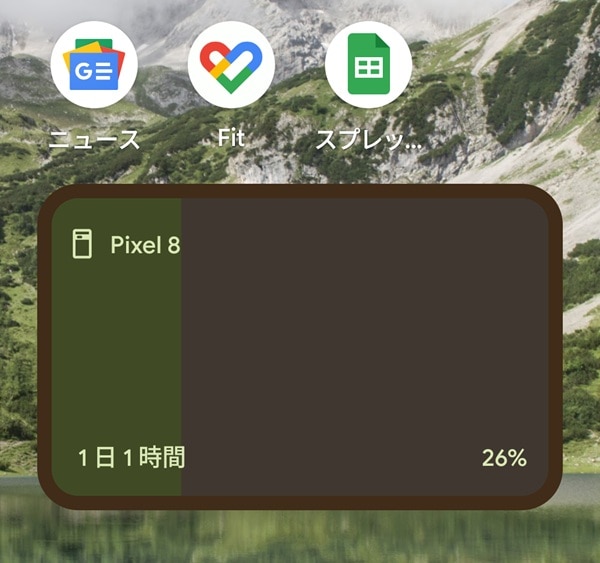Open the Pixel 8 battery widget

pyautogui.click(x=300, y=346)
